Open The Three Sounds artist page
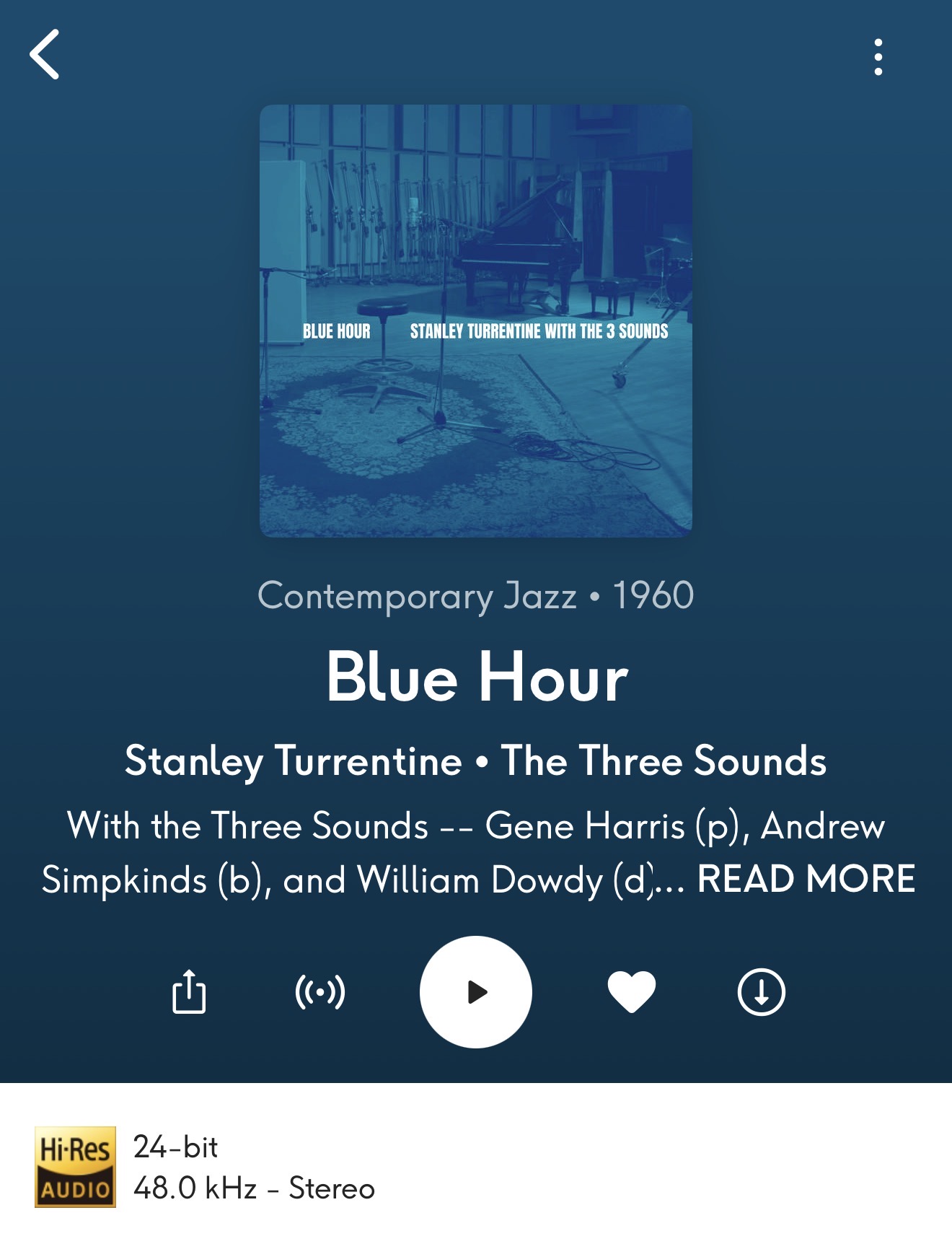This screenshot has width=952, height=1236. coord(664,761)
